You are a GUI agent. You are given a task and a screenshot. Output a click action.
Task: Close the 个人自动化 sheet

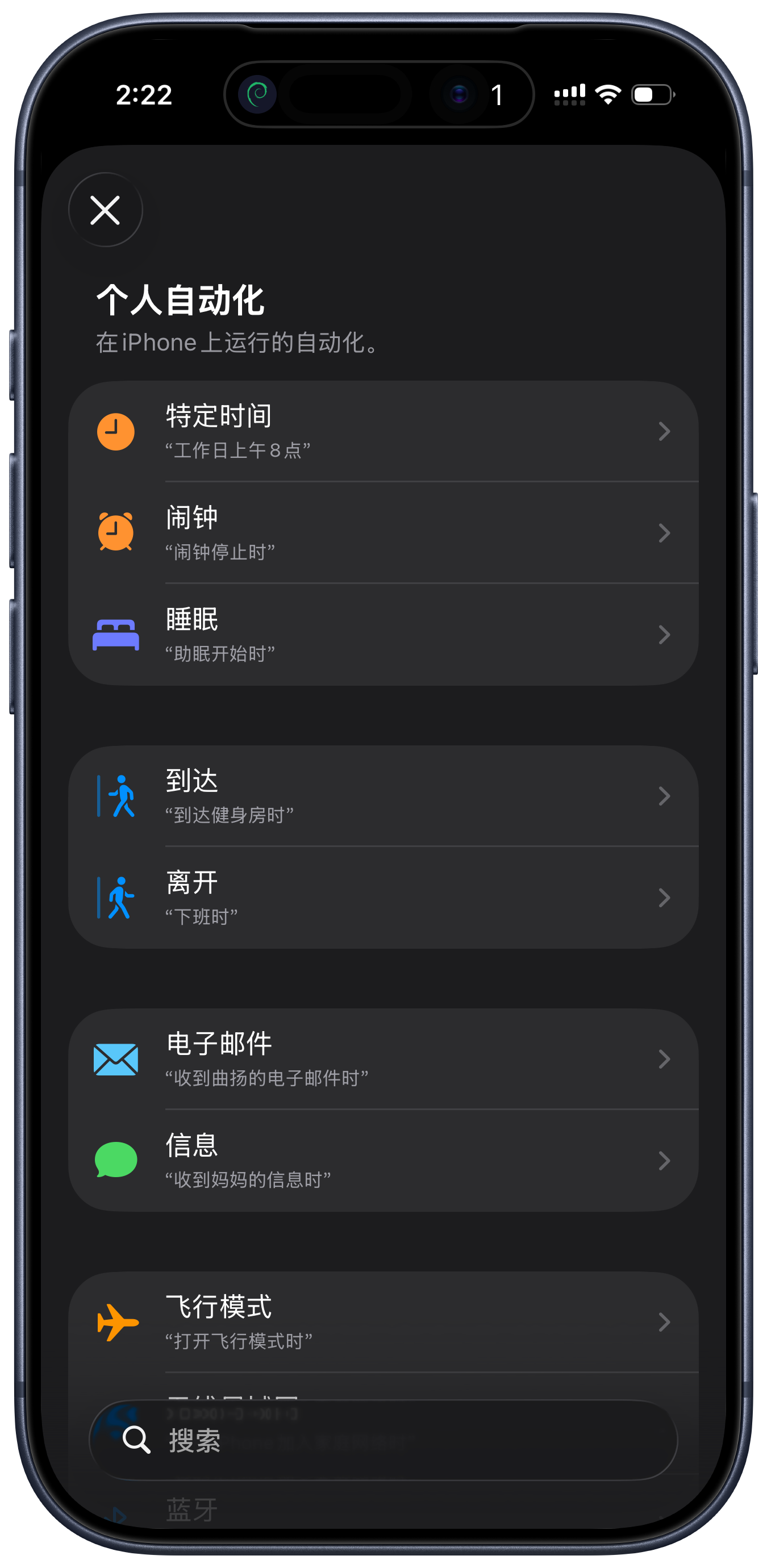105,210
